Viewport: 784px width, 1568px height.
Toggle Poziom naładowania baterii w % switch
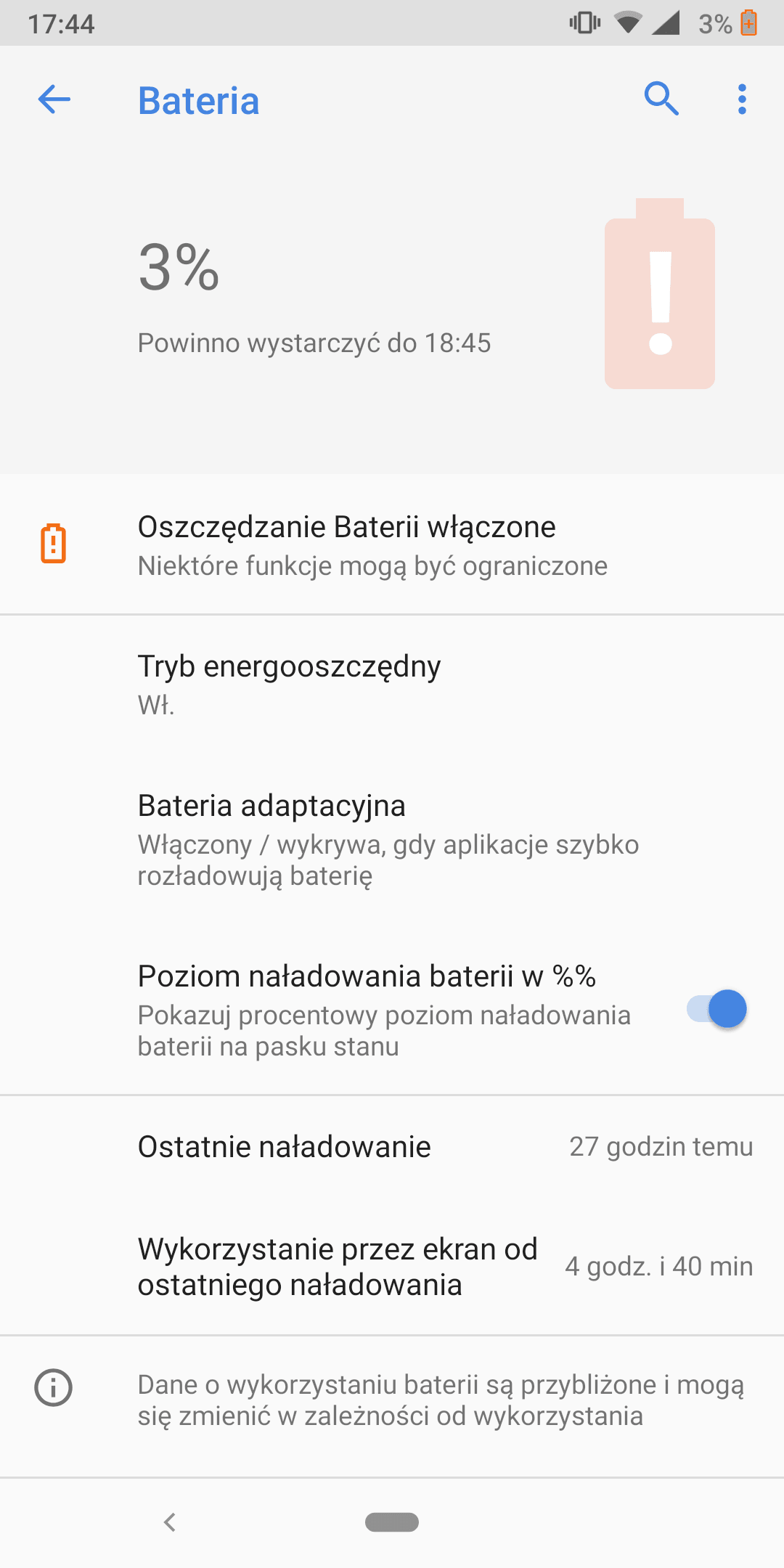(x=716, y=1009)
